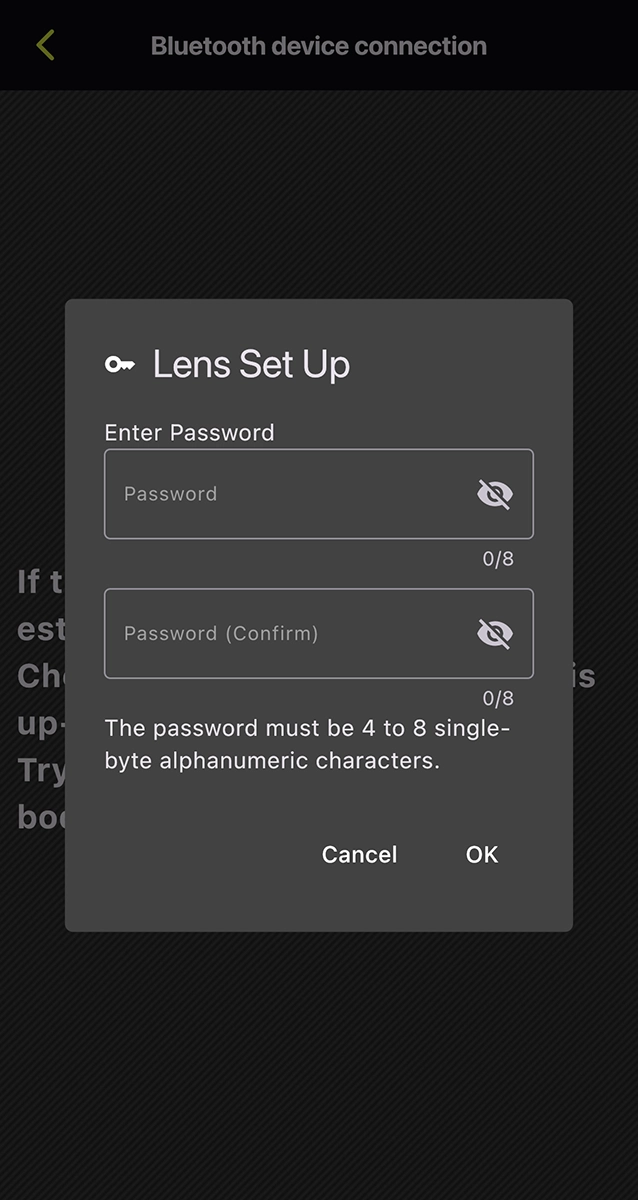
Task: Tap the back arrow in the header
Action: tap(45, 46)
